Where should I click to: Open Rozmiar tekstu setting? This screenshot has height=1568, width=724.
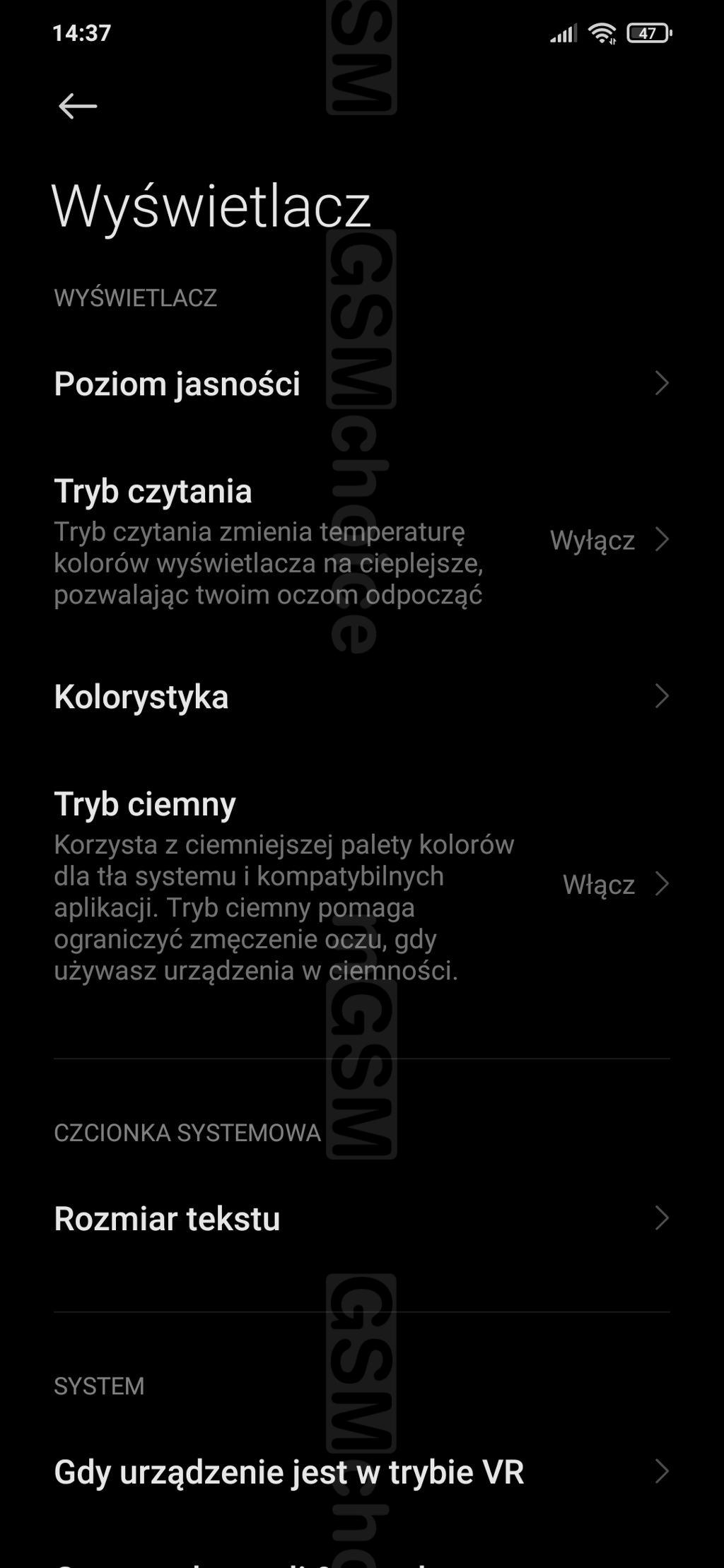[x=361, y=1219]
